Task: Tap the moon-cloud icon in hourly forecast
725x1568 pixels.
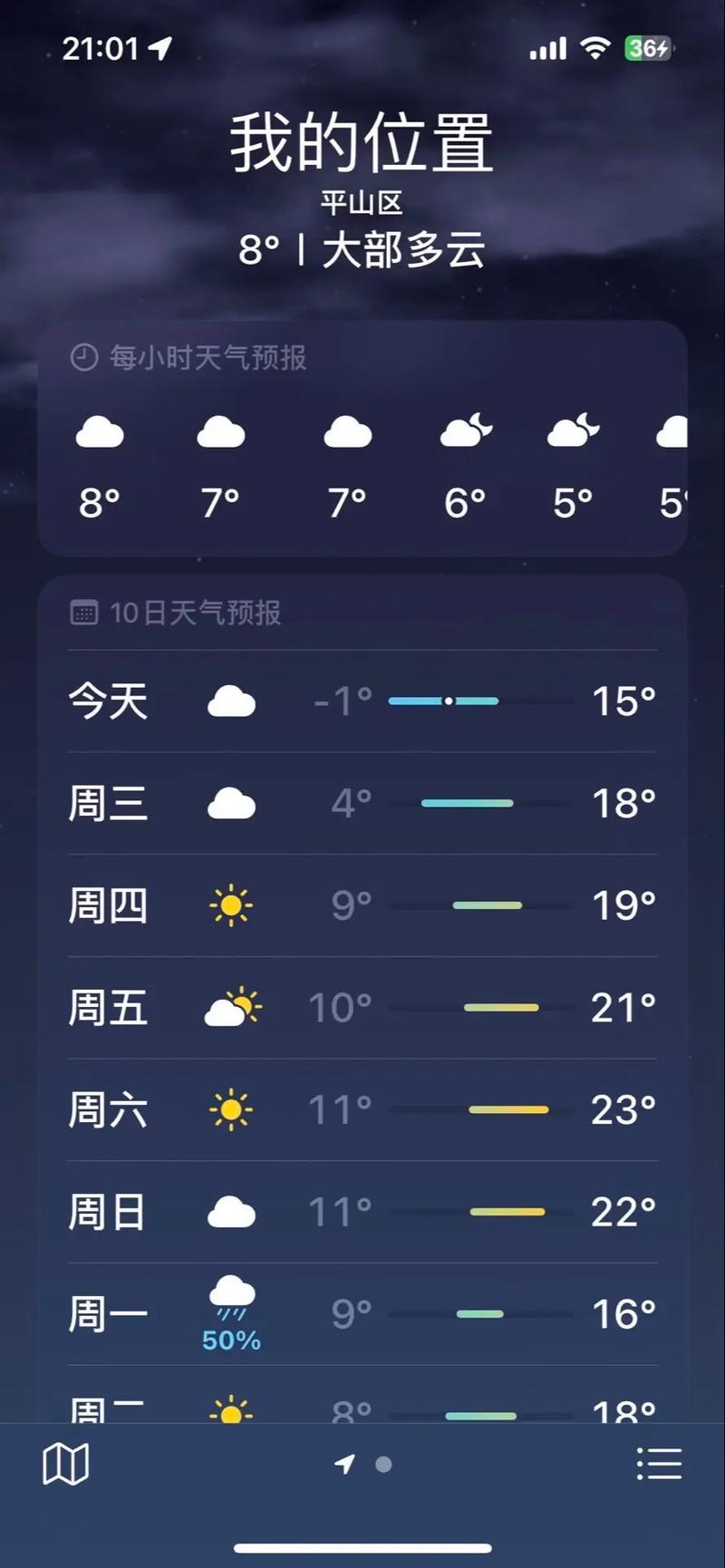Action: [x=465, y=429]
